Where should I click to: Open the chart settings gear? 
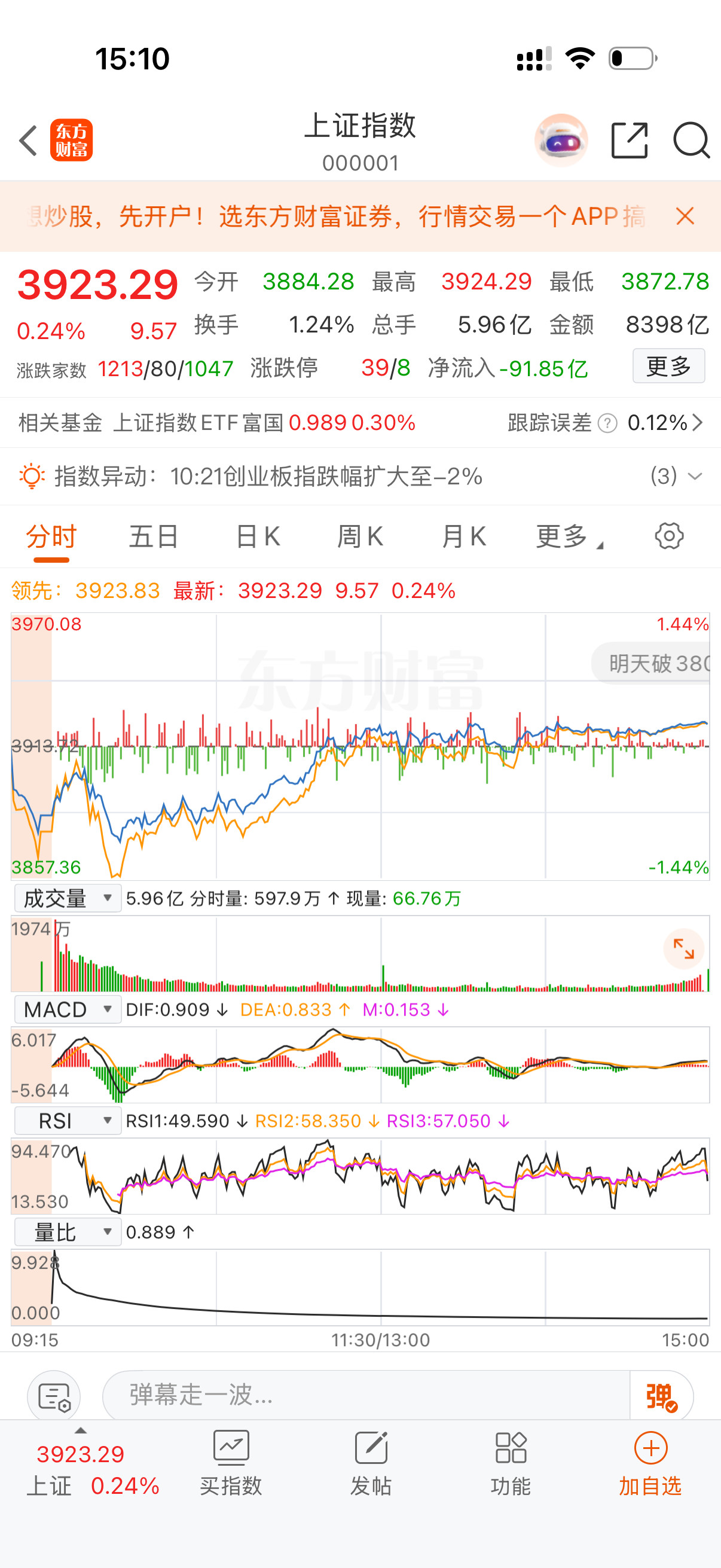669,536
